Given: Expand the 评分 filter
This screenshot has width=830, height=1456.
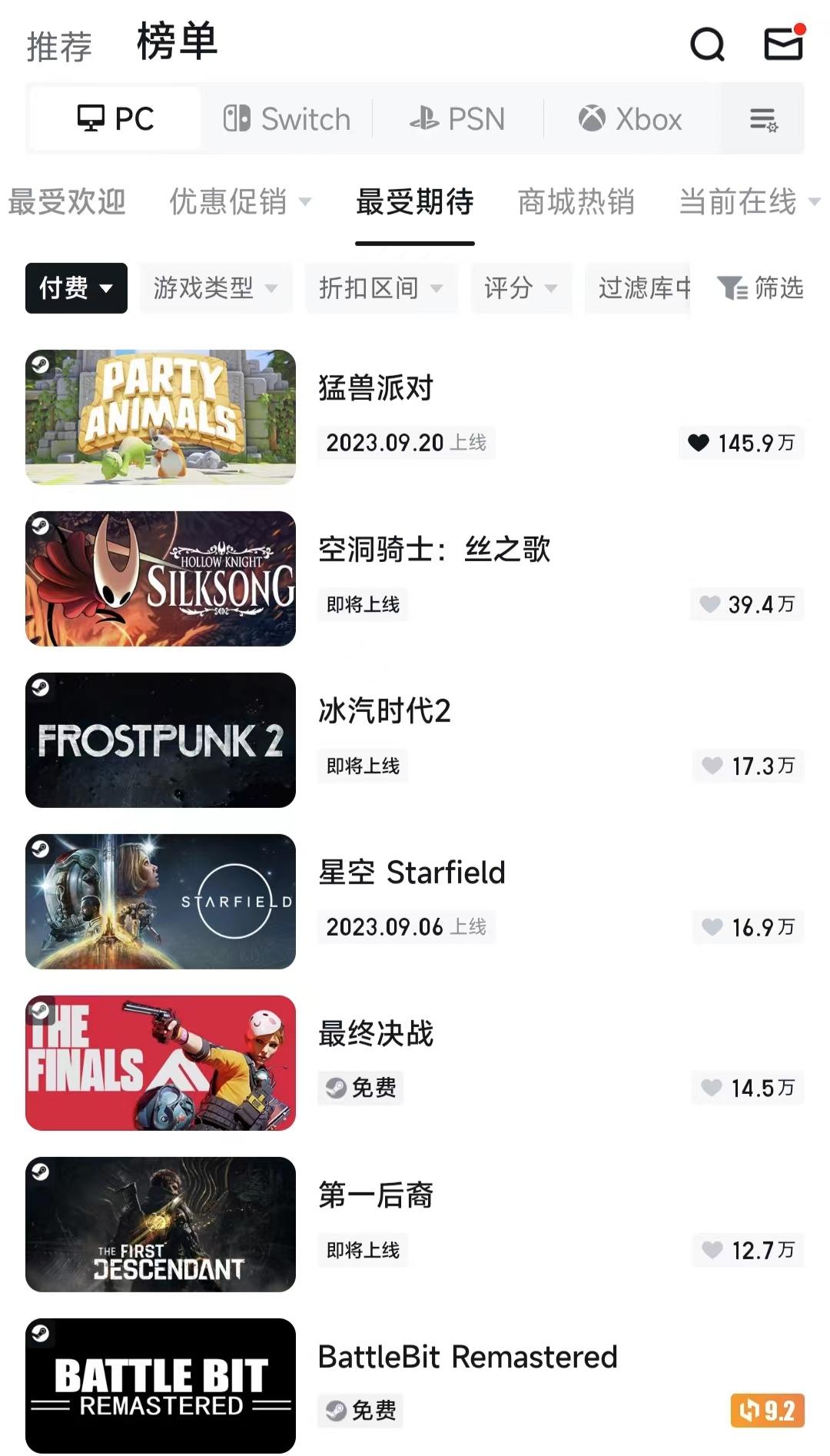Looking at the screenshot, I should (520, 288).
